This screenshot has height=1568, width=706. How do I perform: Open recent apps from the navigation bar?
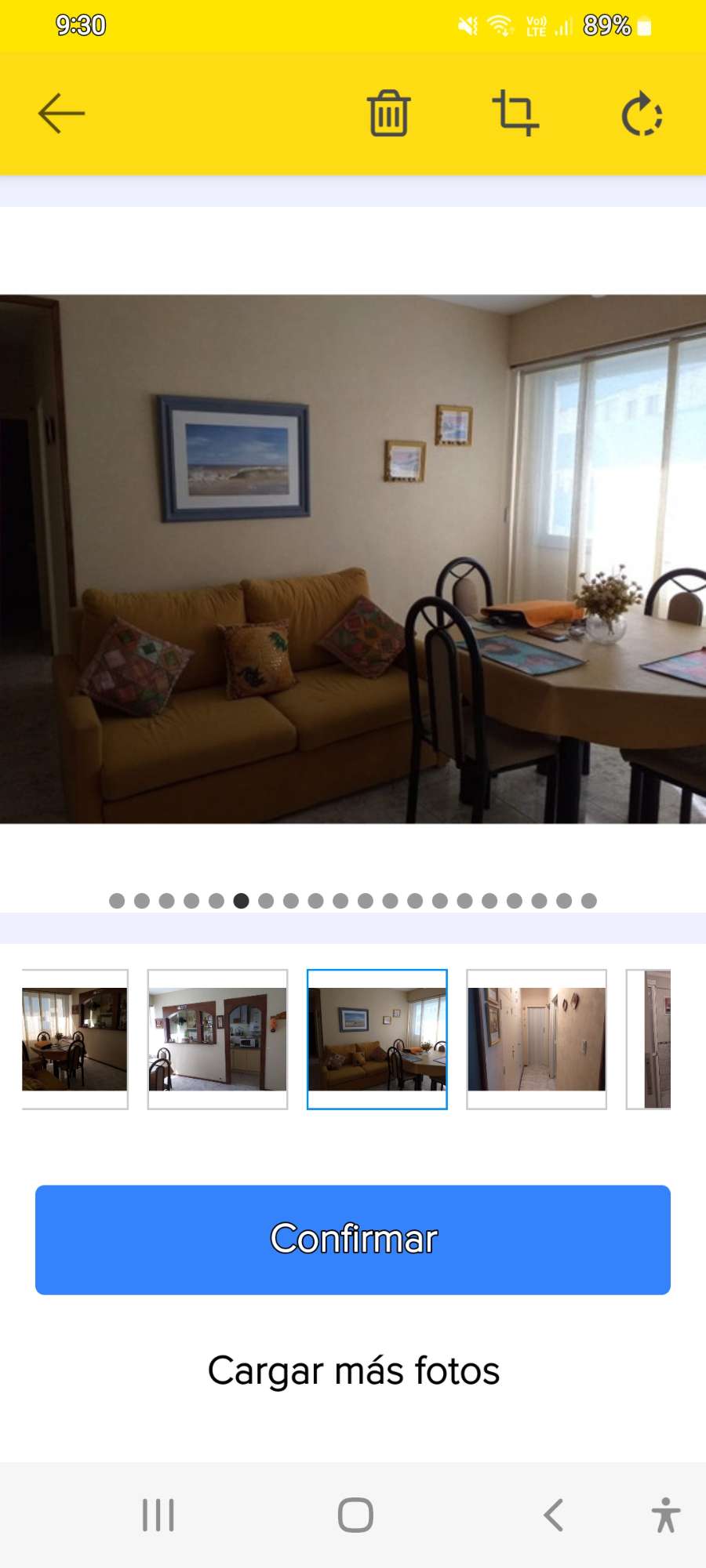157,1513
